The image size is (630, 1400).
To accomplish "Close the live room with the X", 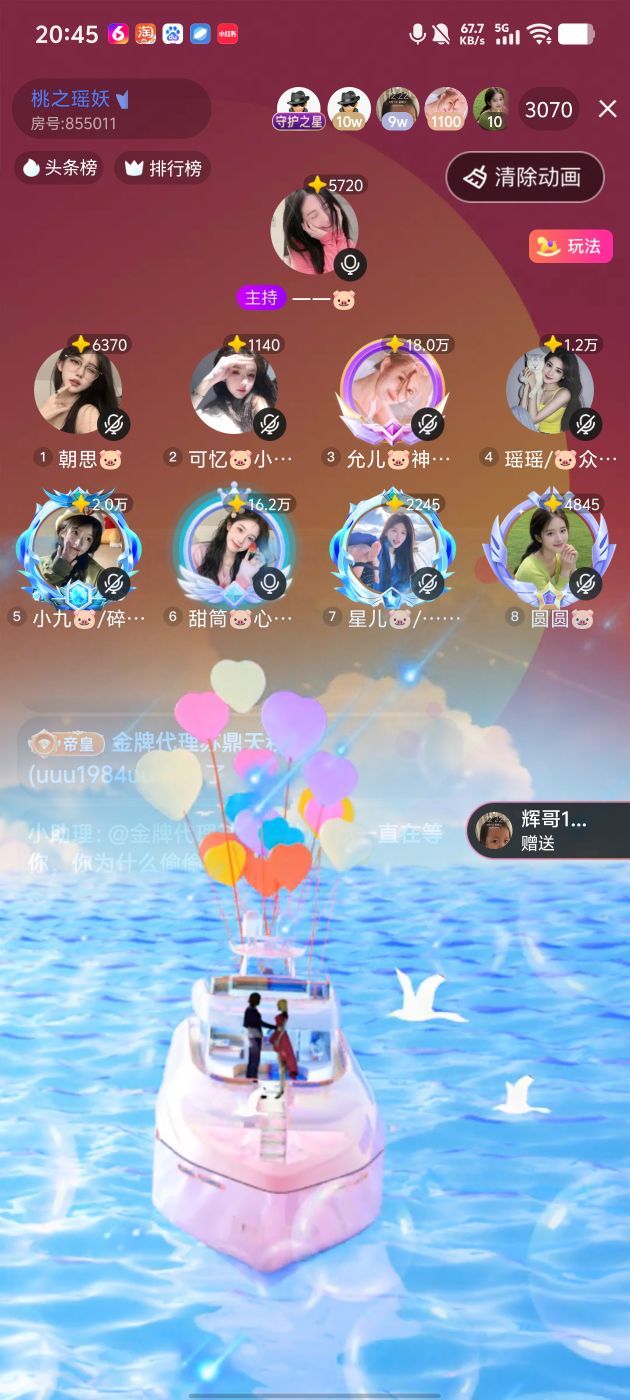I will (x=607, y=109).
